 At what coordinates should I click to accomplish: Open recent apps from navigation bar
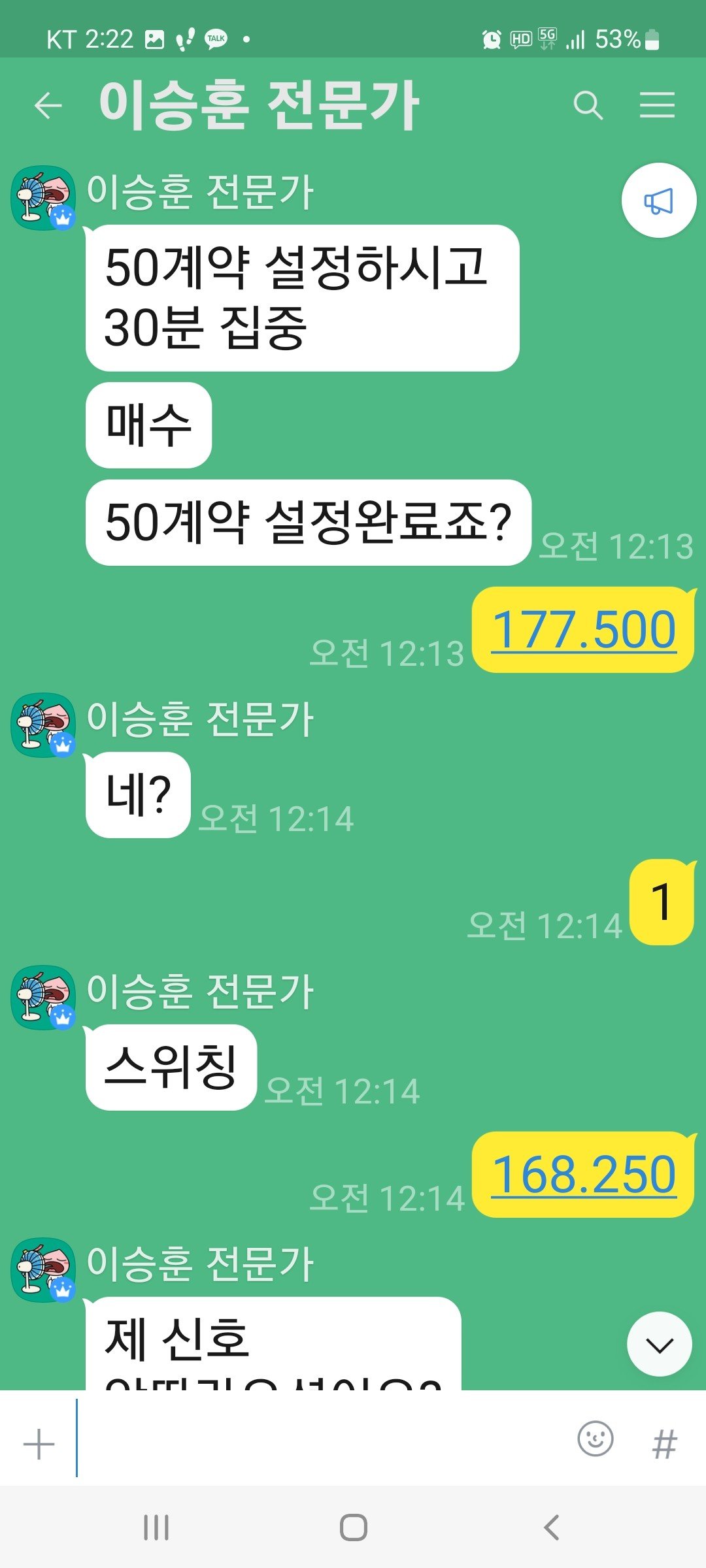(156, 1527)
